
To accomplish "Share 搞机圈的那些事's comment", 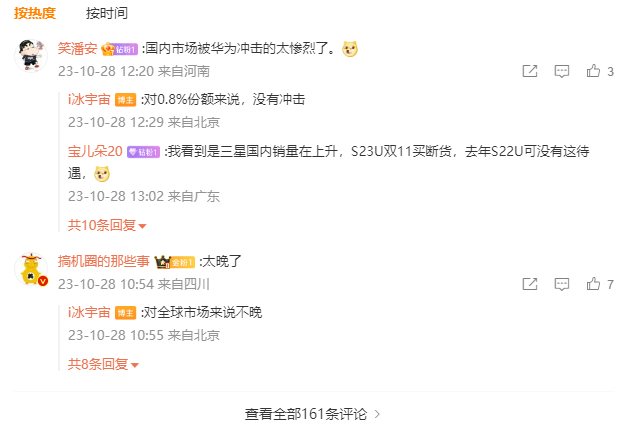I will (531, 284).
